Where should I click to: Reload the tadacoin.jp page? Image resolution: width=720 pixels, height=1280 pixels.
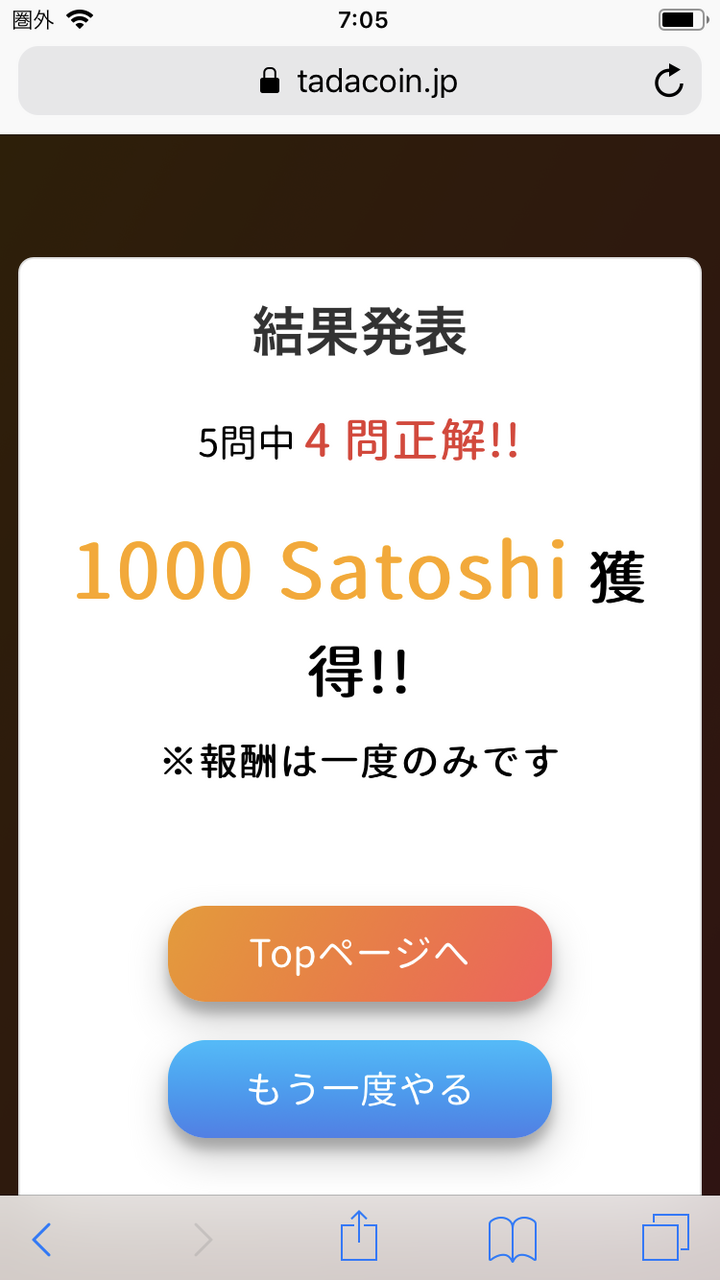pos(668,82)
